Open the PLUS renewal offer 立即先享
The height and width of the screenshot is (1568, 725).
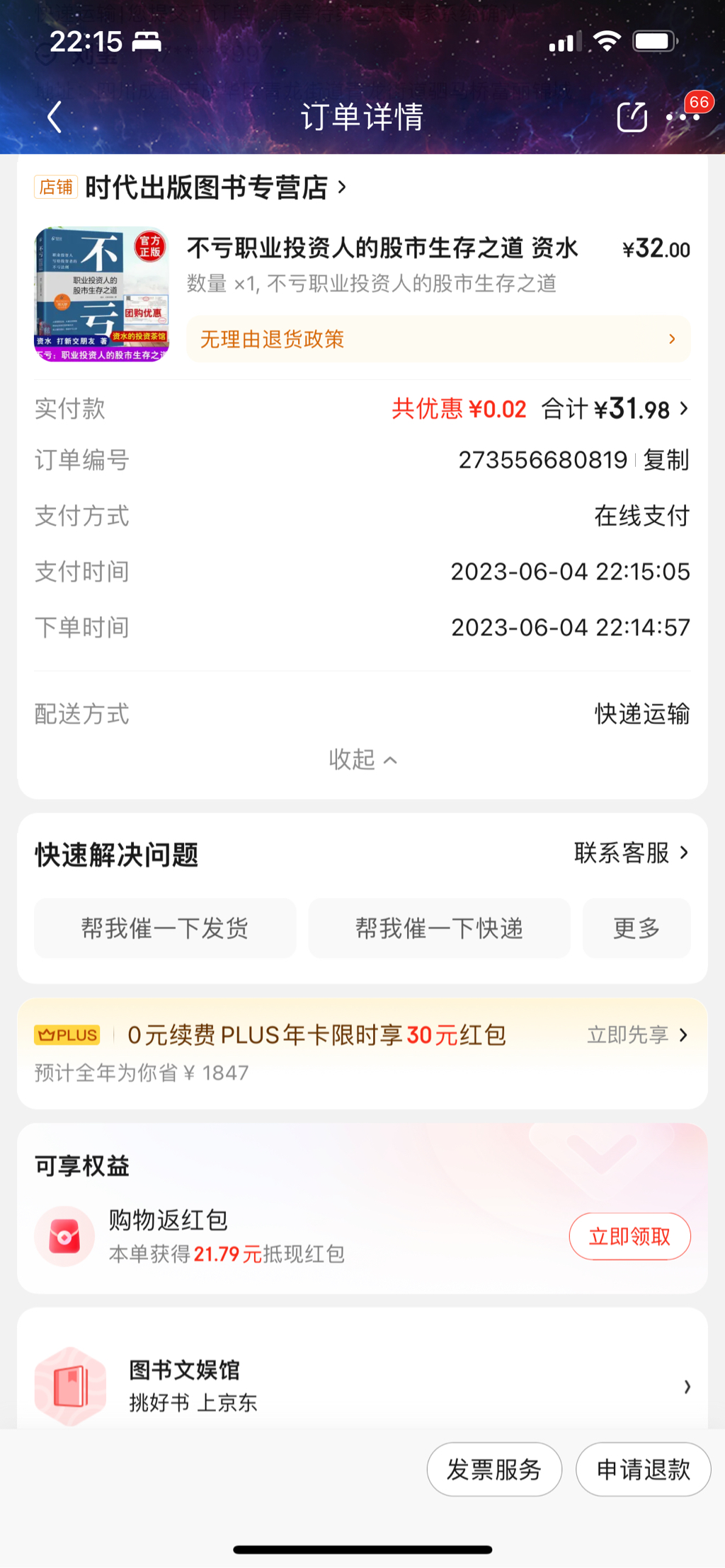(x=636, y=1035)
